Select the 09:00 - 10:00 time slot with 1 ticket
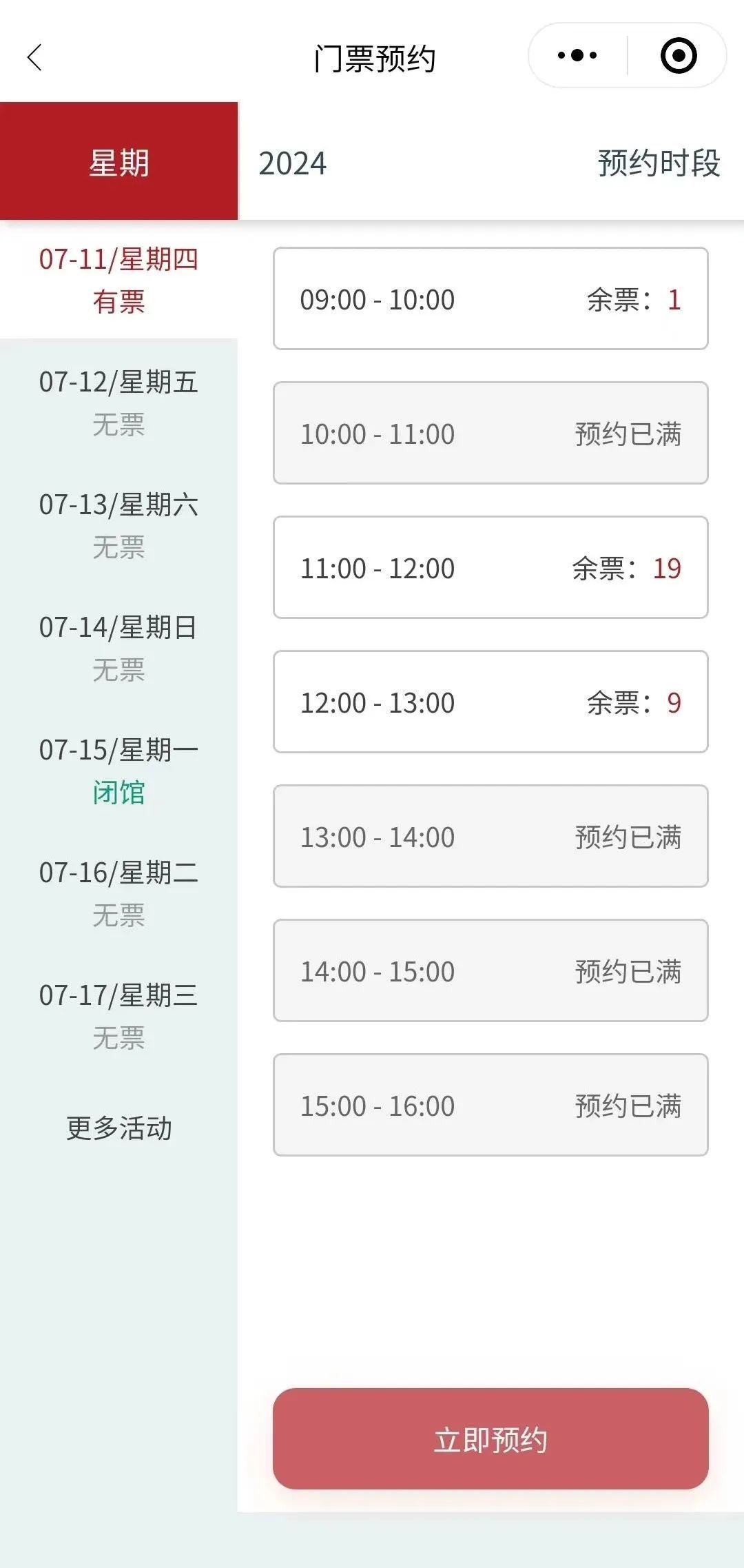 pyautogui.click(x=489, y=299)
